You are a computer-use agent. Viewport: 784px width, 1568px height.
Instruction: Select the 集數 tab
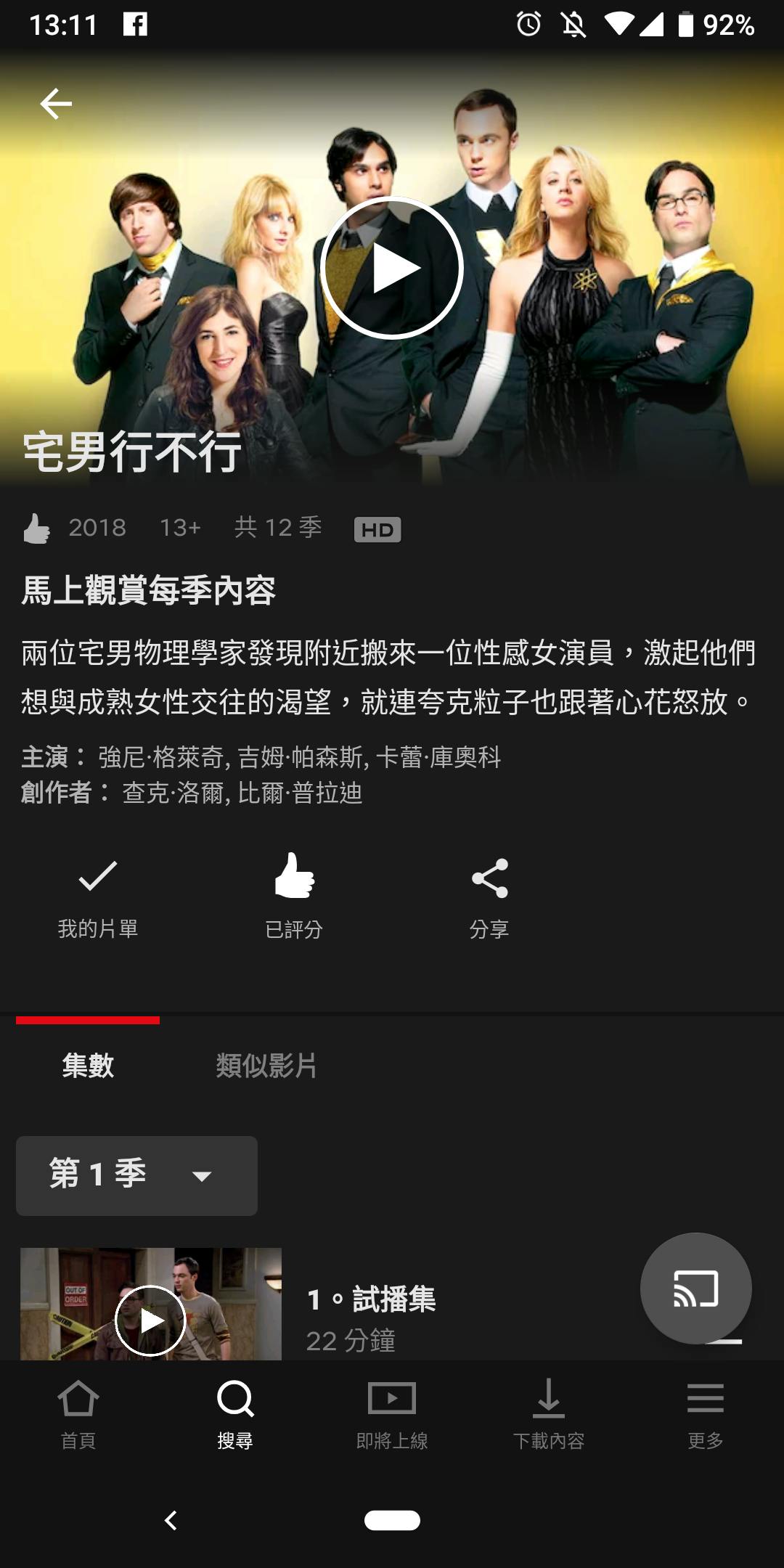click(88, 1066)
